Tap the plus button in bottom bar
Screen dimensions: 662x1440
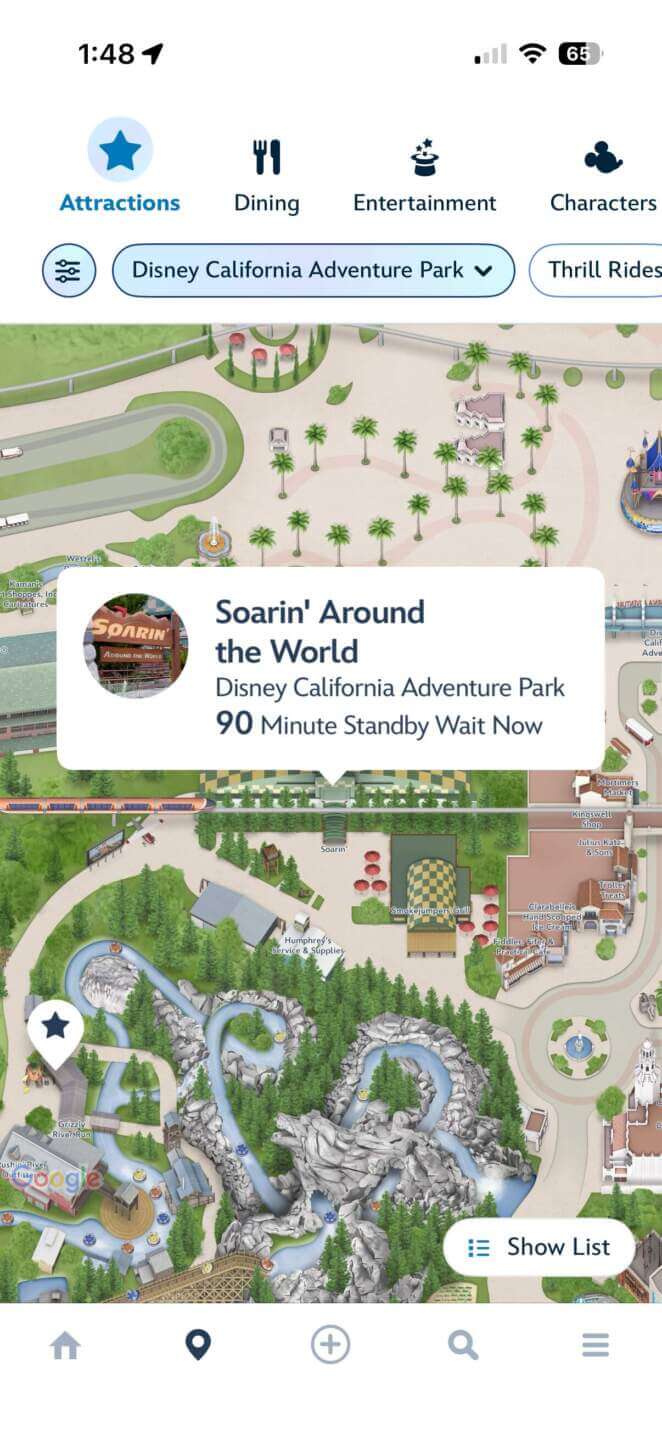click(x=330, y=1346)
